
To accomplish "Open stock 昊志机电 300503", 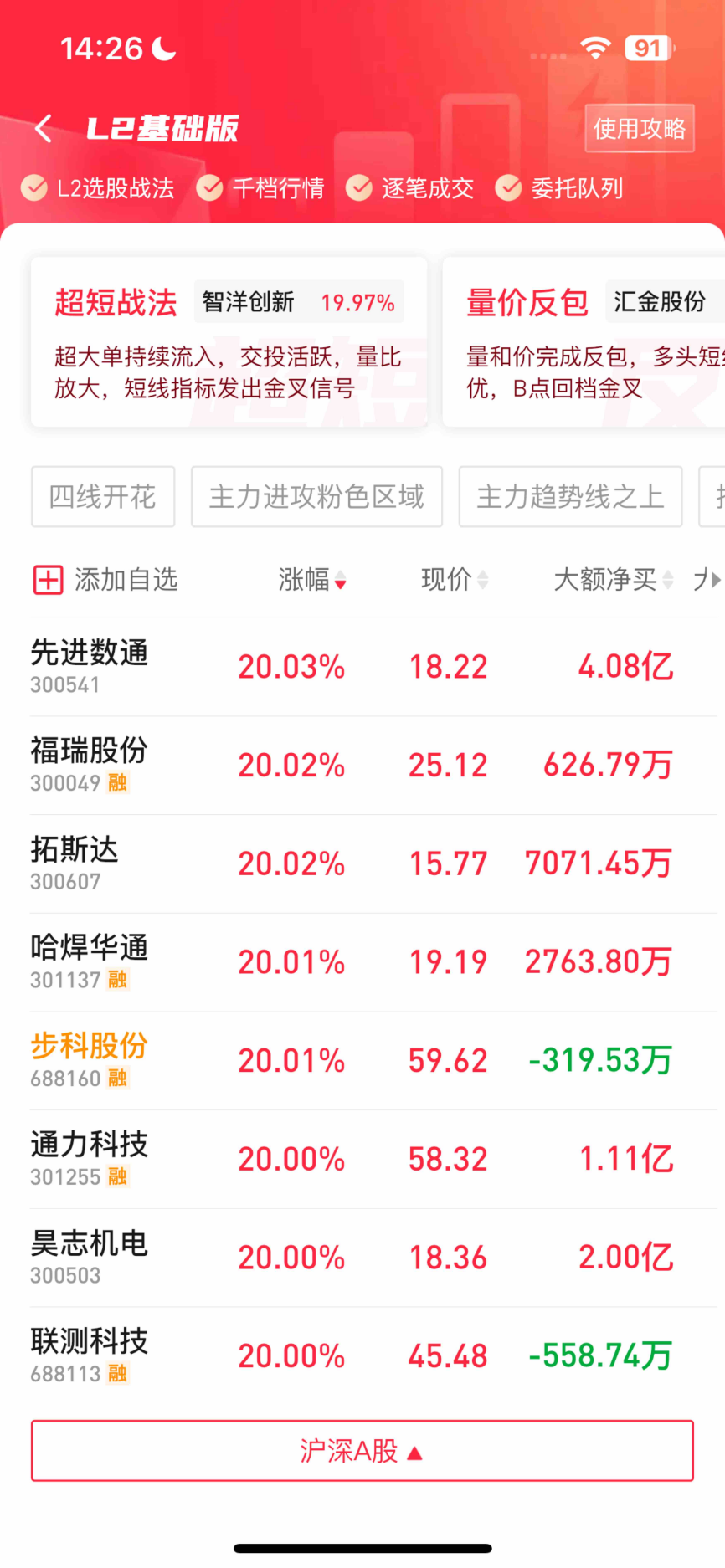I will point(373,1258).
